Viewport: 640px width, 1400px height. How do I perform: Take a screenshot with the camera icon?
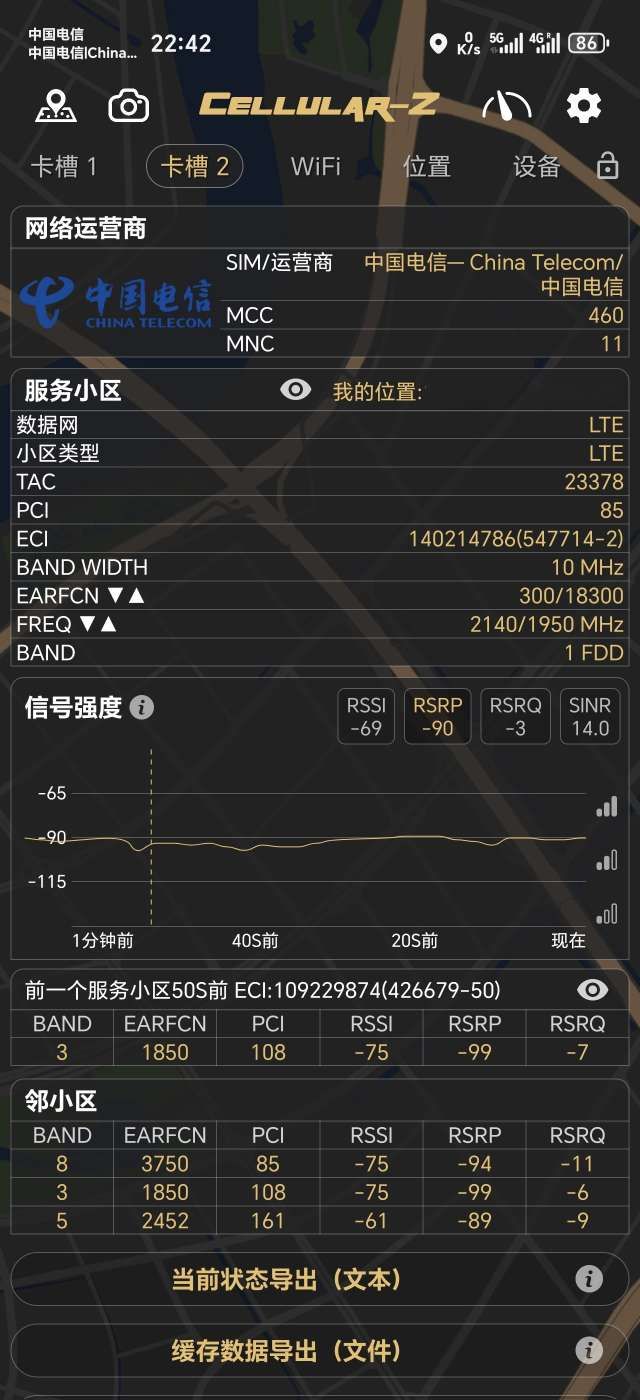129,105
